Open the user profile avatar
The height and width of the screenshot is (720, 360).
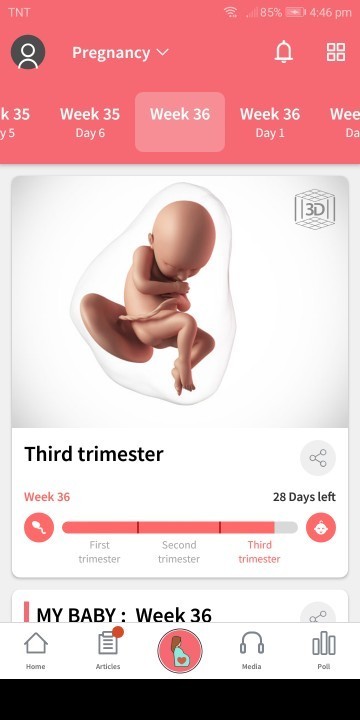(x=28, y=52)
